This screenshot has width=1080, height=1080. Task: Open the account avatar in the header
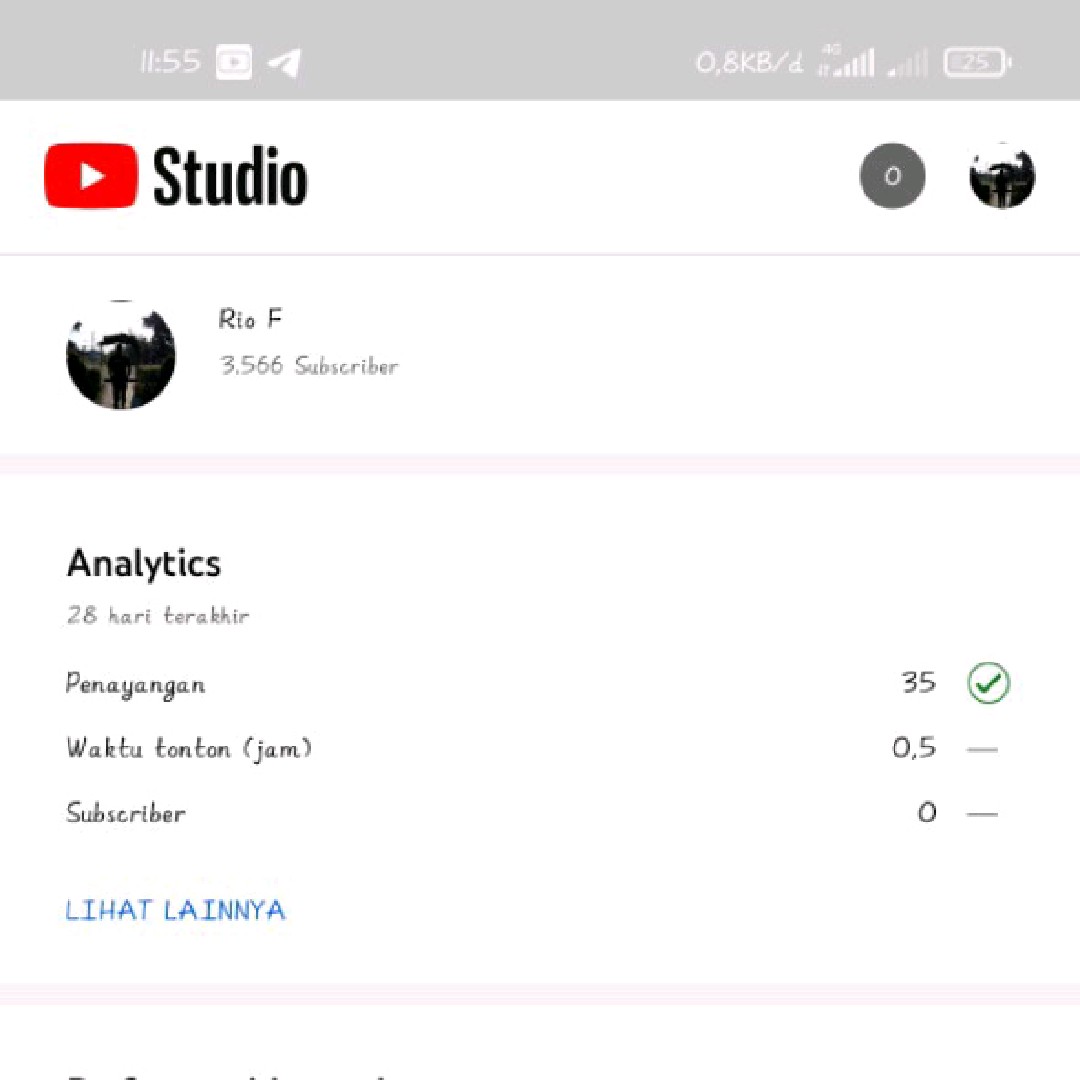(1002, 177)
